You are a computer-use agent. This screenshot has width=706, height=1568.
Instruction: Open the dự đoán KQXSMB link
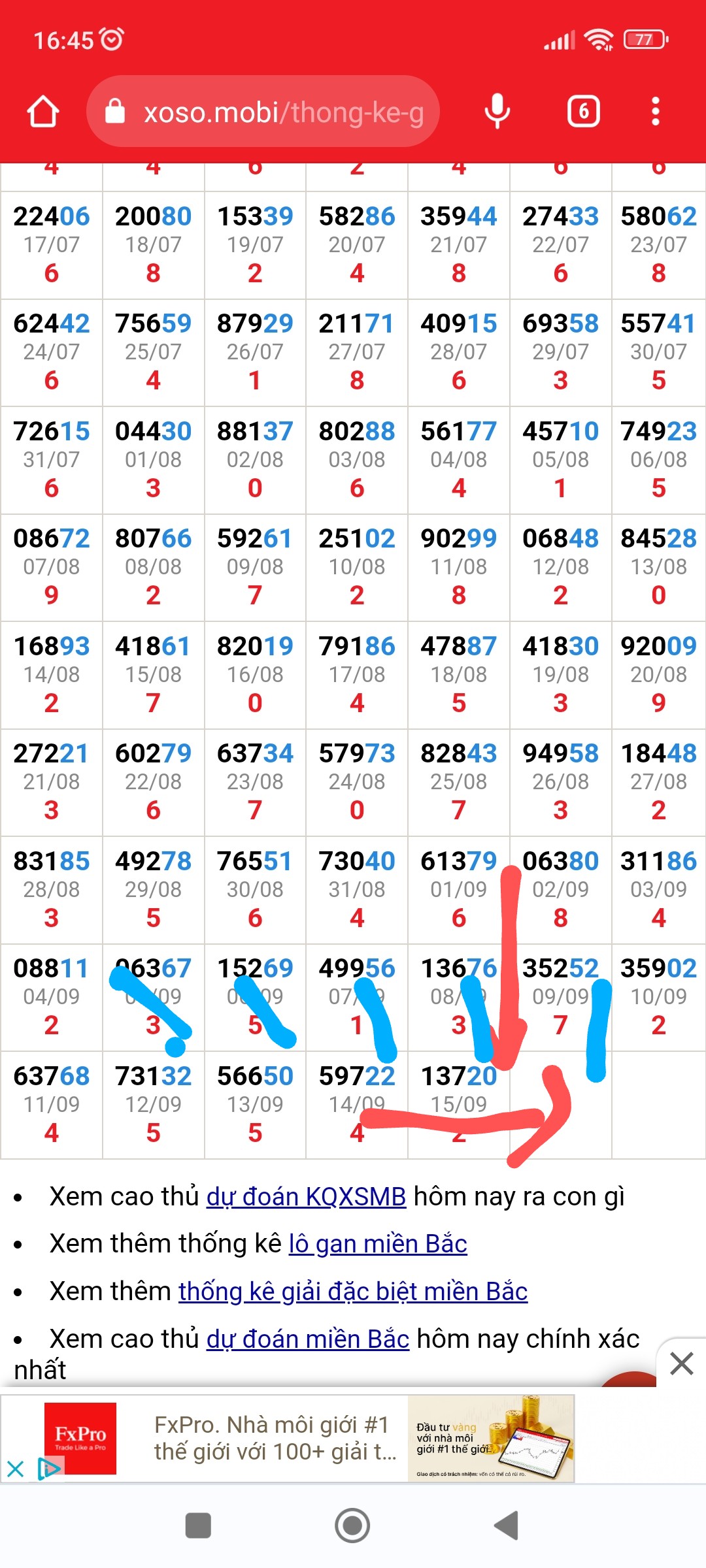point(307,1197)
